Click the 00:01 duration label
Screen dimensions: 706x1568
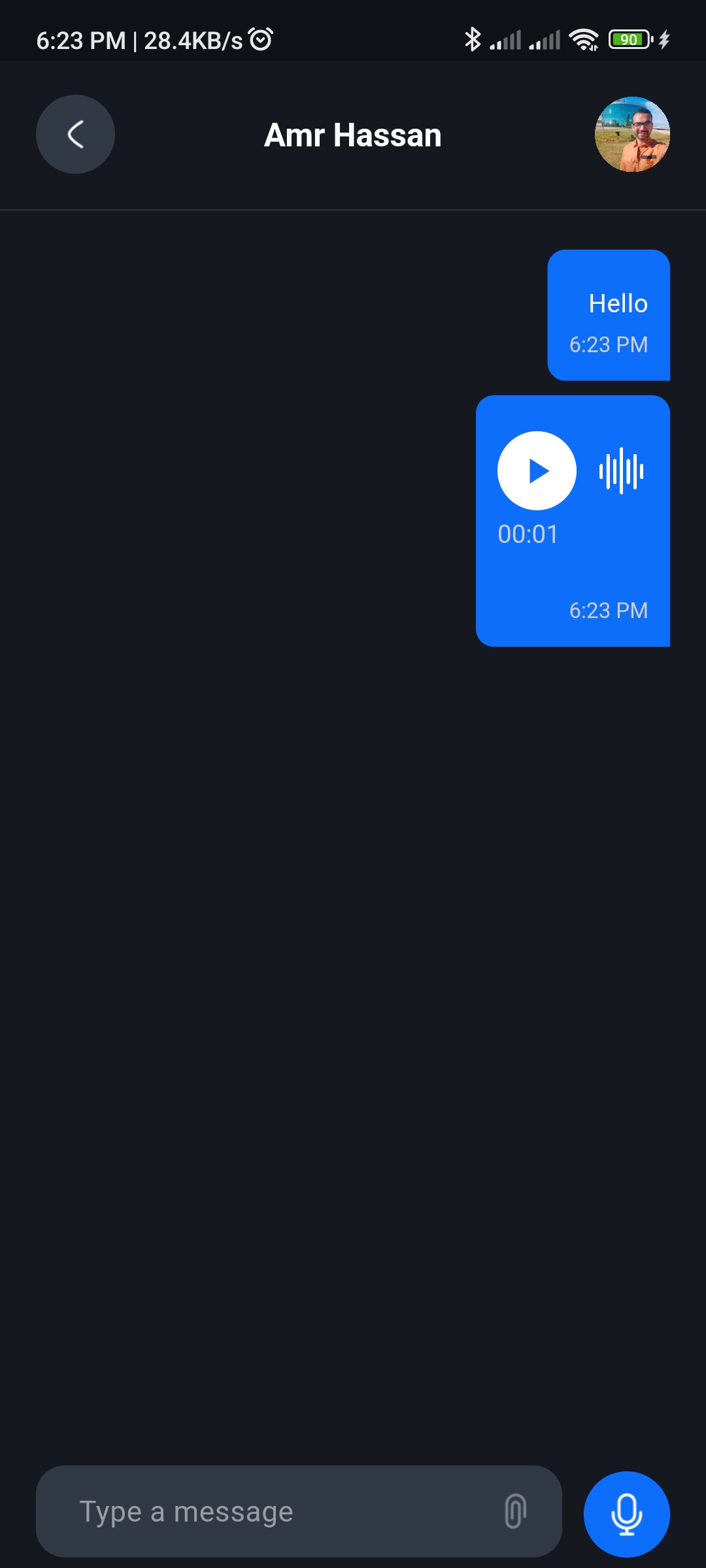point(528,533)
